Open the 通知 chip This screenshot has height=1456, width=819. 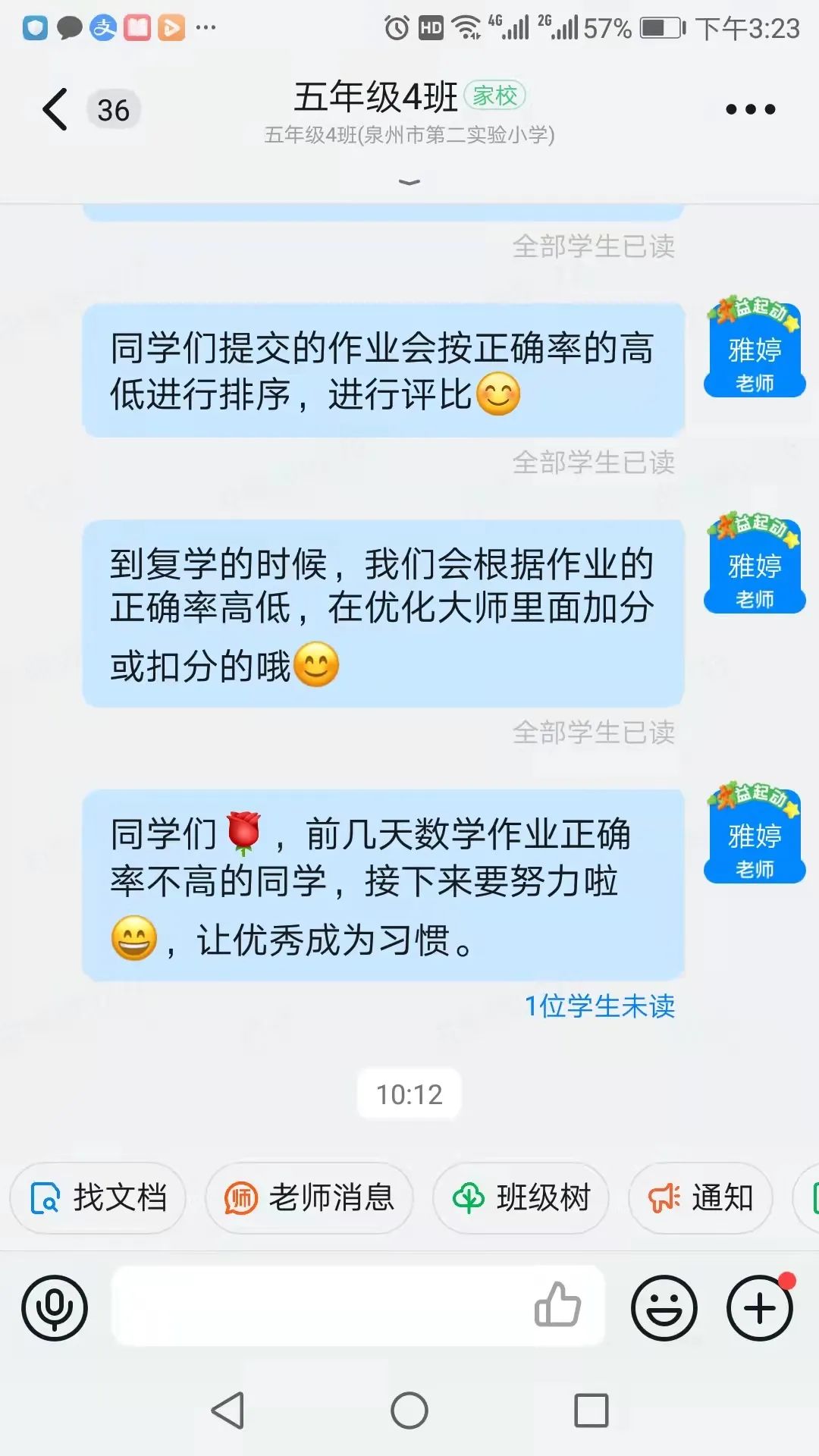(x=701, y=1198)
